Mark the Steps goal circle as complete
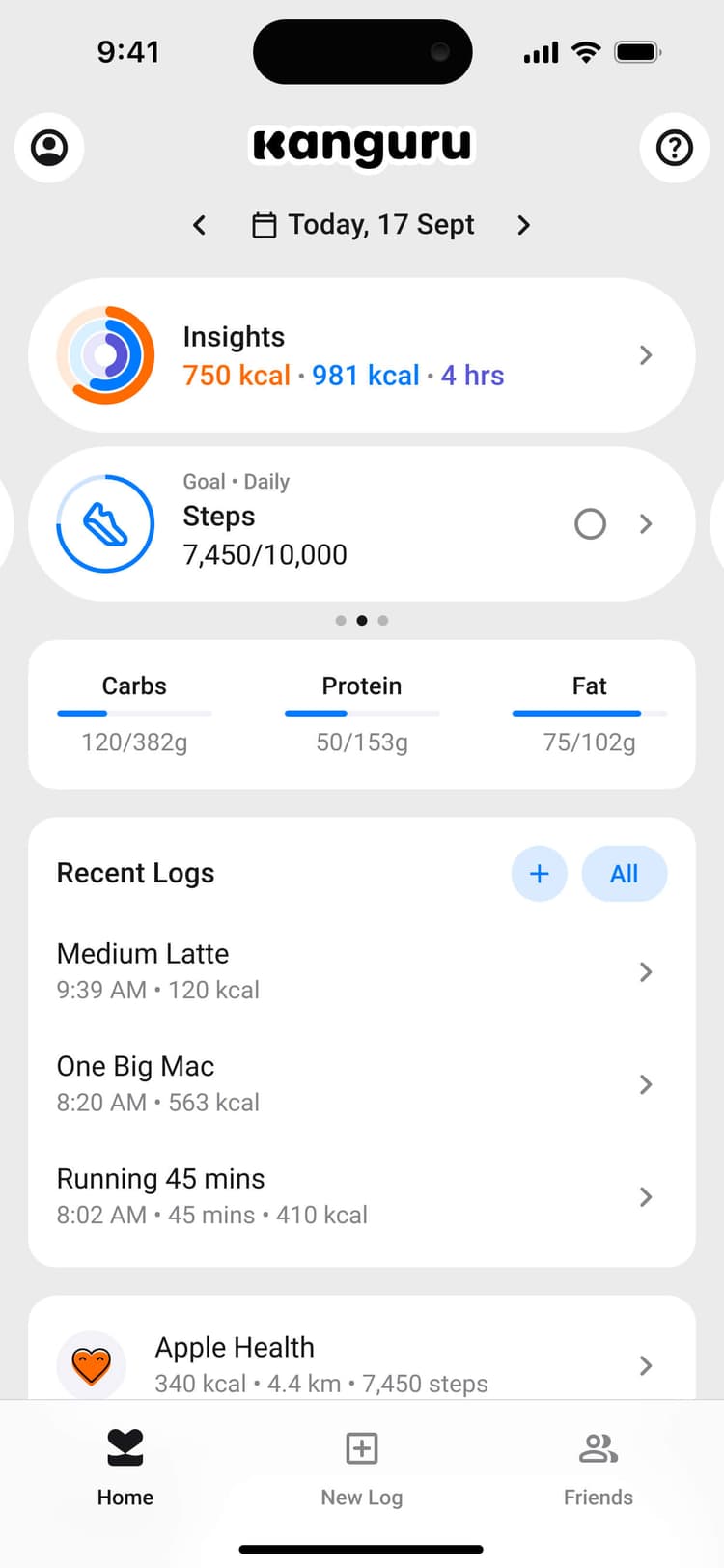The image size is (724, 1568). click(590, 523)
